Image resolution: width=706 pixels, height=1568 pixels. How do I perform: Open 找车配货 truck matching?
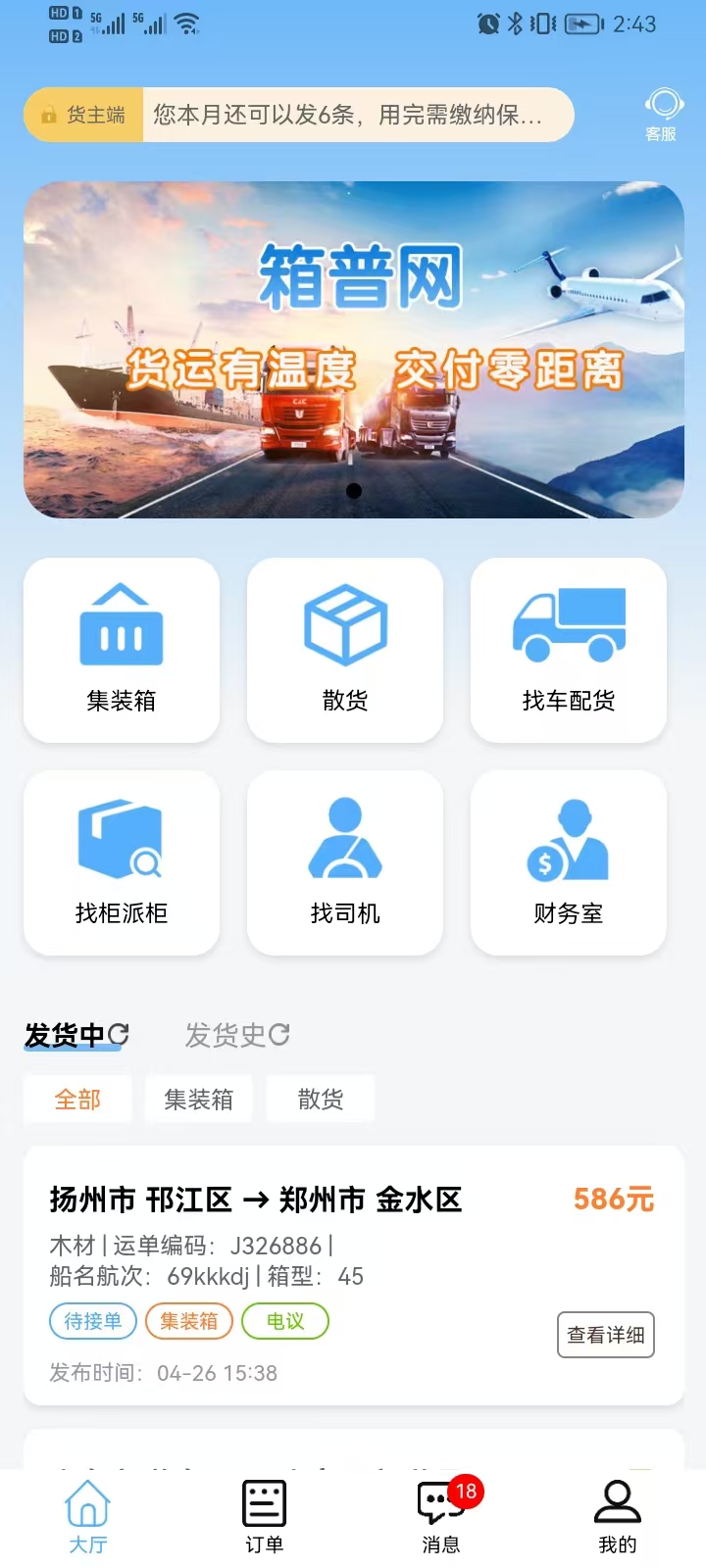[569, 650]
